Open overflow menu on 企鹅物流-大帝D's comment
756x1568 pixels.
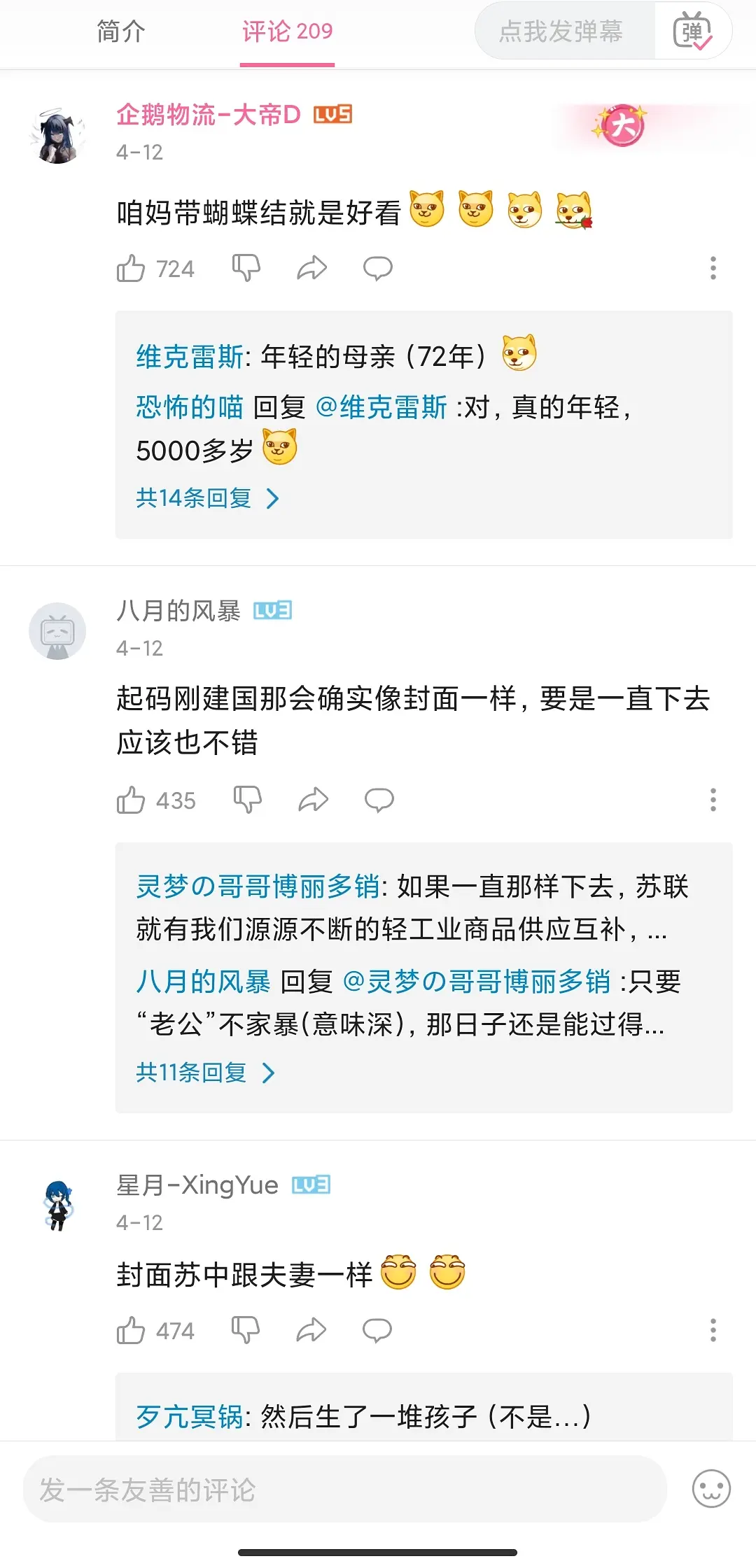click(713, 268)
